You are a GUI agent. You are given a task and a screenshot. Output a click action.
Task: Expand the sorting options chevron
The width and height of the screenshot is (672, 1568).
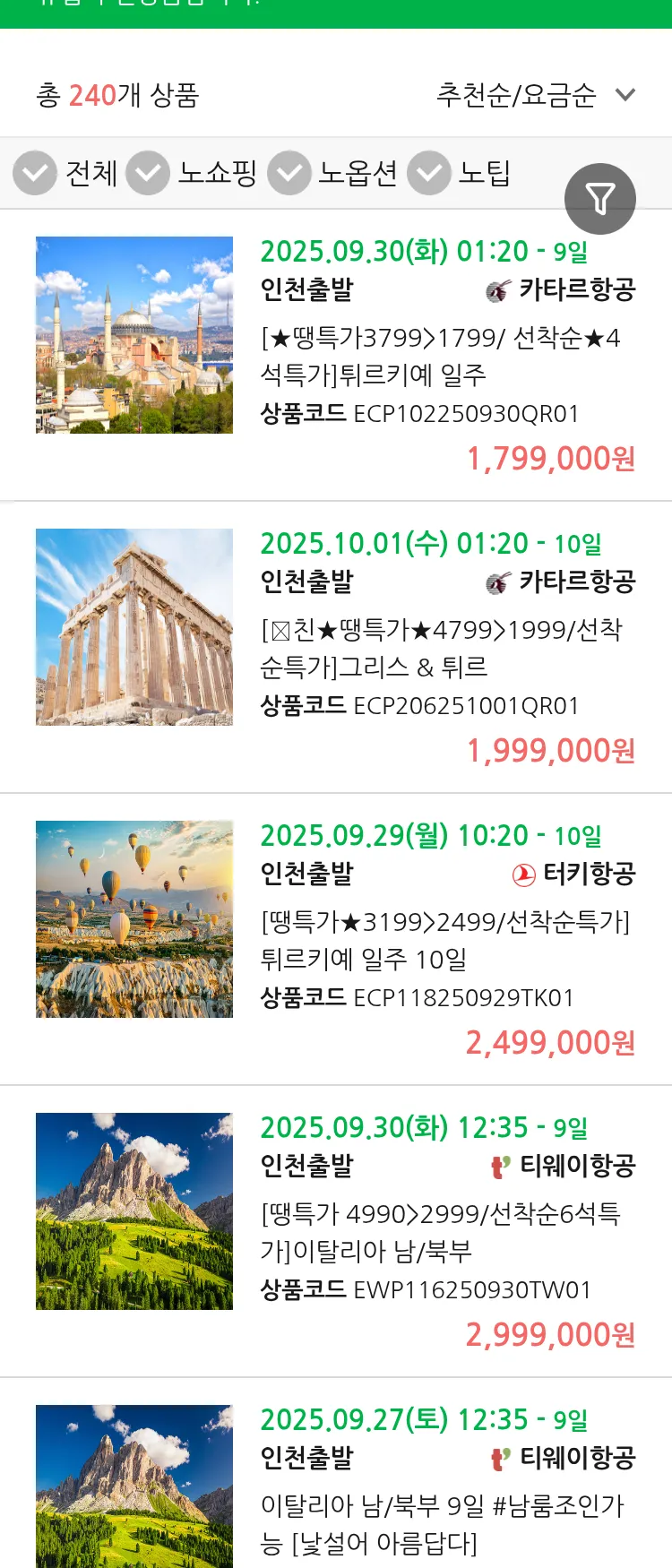(625, 93)
